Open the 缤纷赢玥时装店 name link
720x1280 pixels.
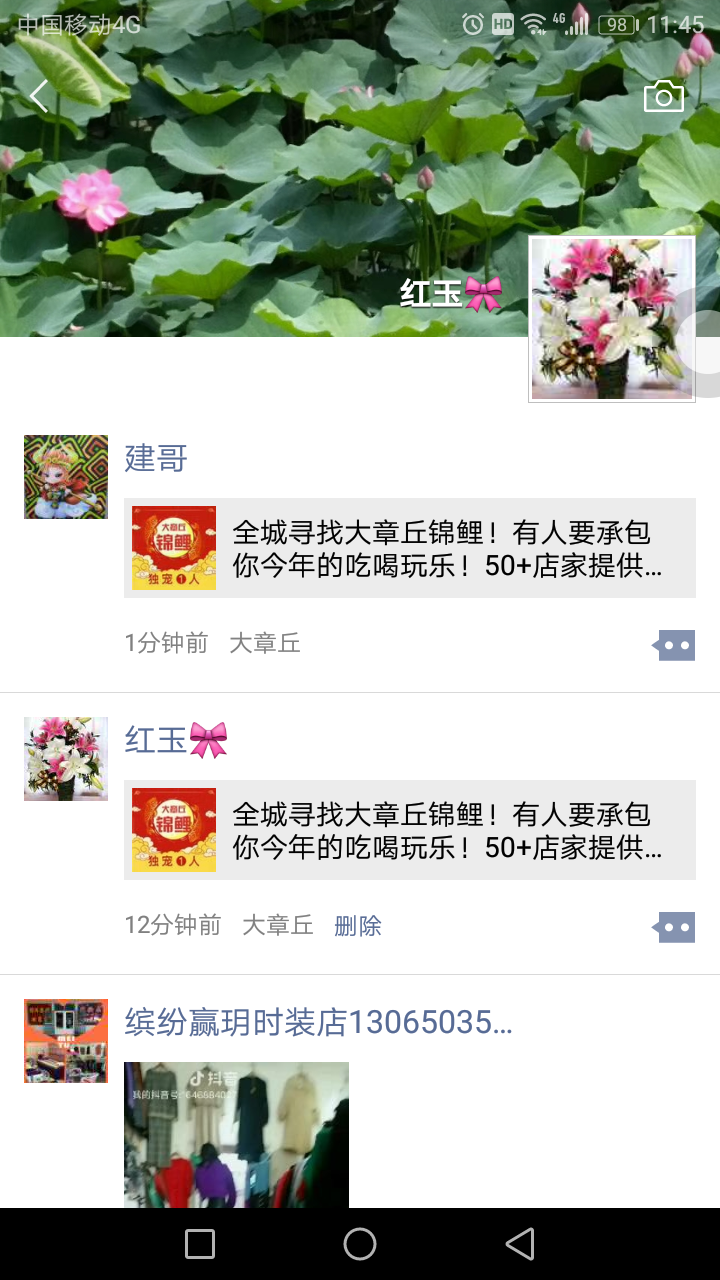tap(318, 1023)
